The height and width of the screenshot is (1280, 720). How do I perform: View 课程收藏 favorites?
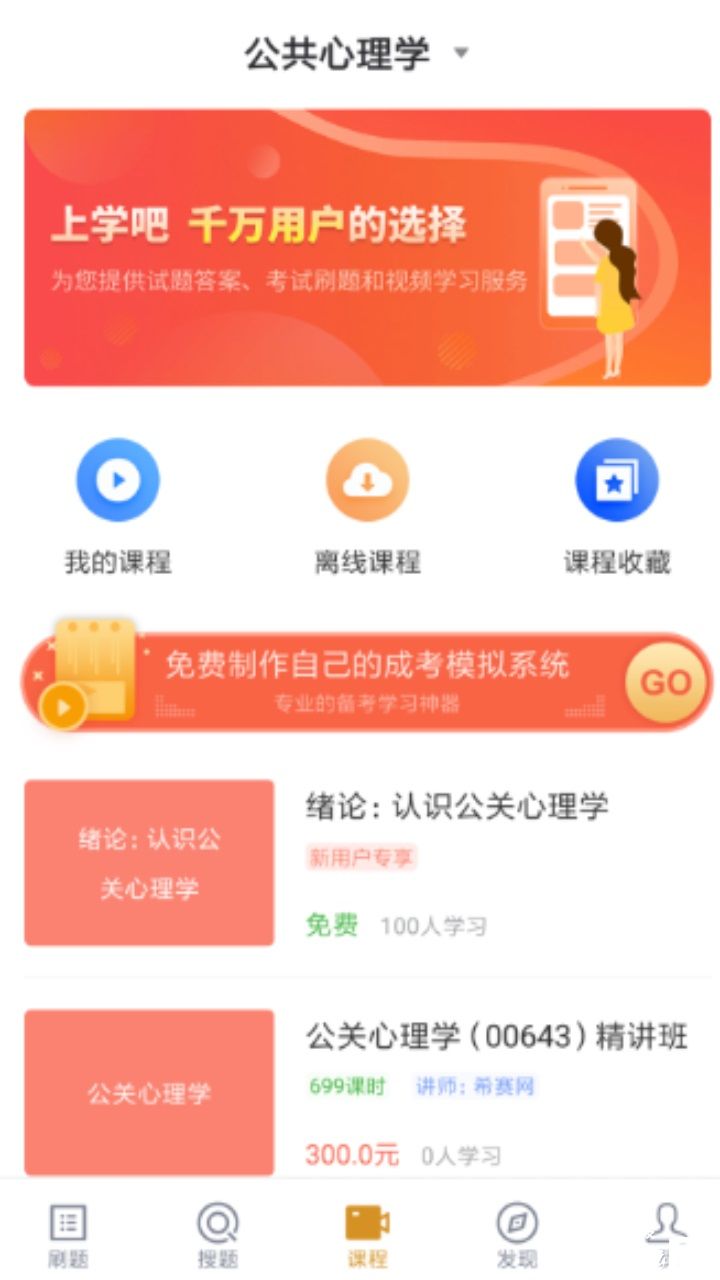616,506
